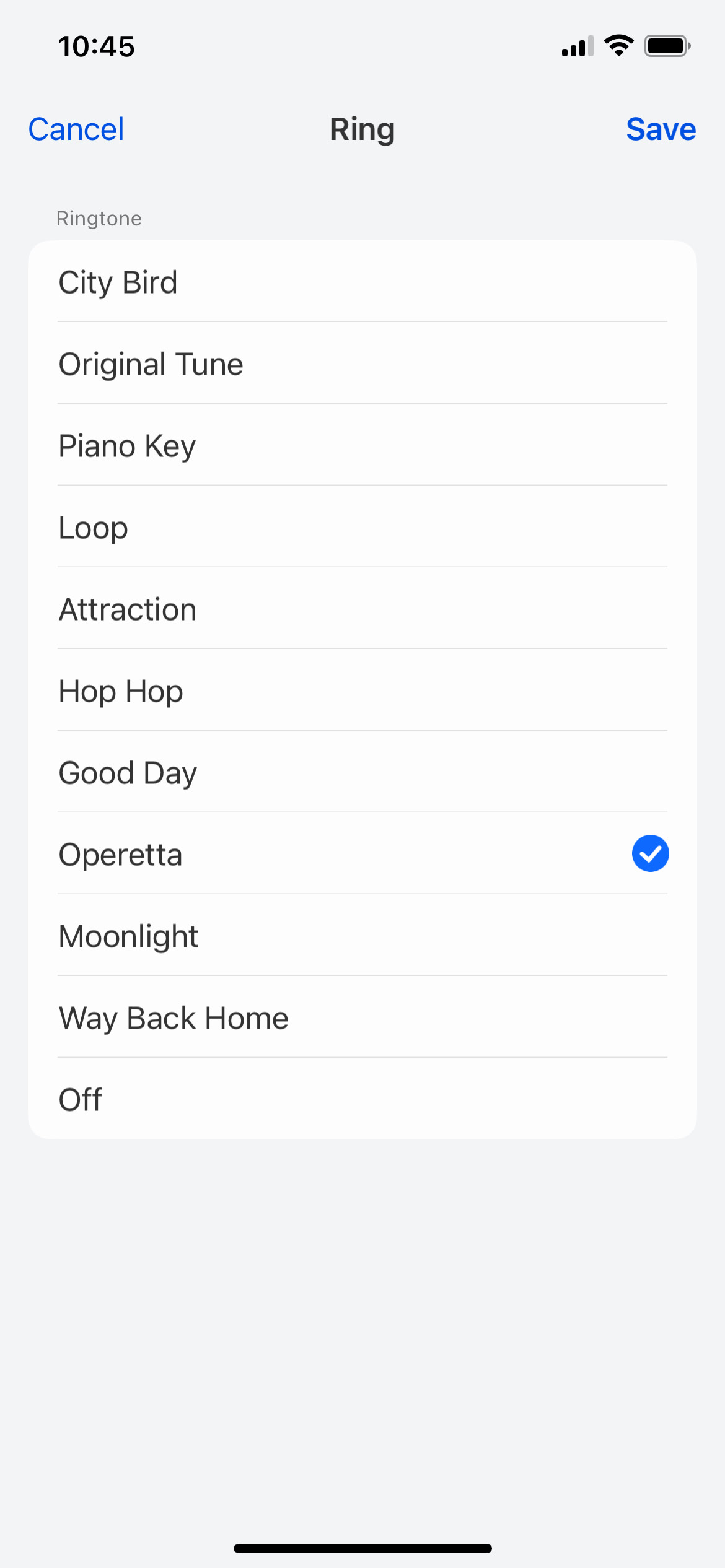725x1568 pixels.
Task: Select the Moonlight ringtone
Action: (362, 935)
